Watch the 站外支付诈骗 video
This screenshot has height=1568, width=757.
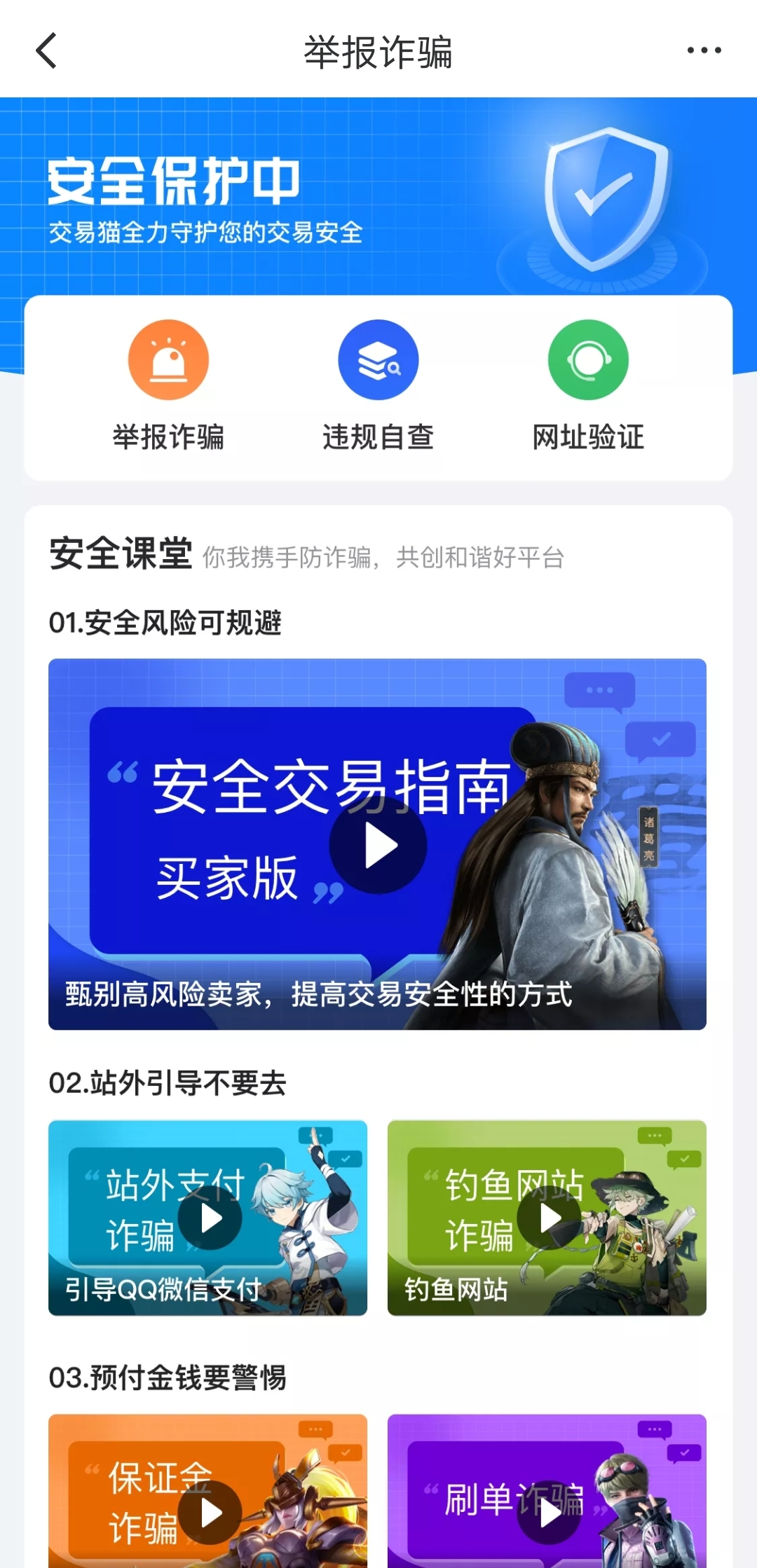click(x=210, y=1218)
